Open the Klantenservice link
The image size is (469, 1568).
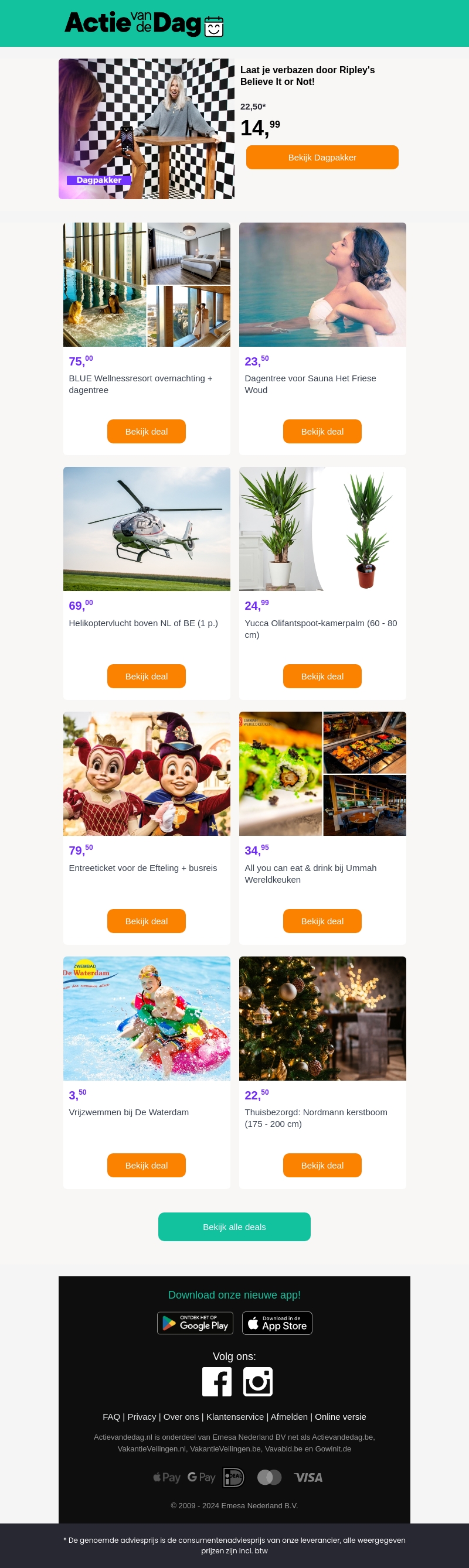(235, 1416)
